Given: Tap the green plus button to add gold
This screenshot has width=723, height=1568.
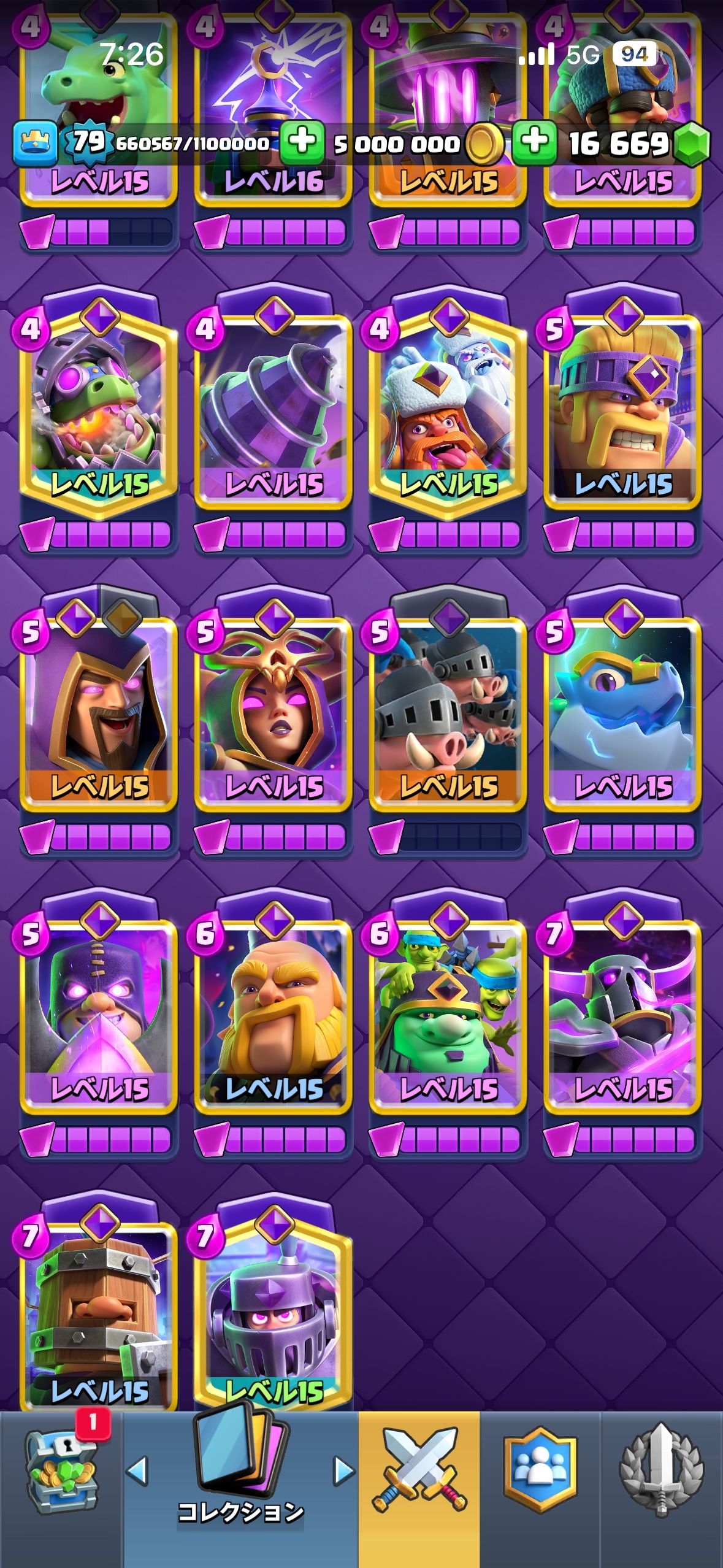Looking at the screenshot, I should [x=301, y=142].
